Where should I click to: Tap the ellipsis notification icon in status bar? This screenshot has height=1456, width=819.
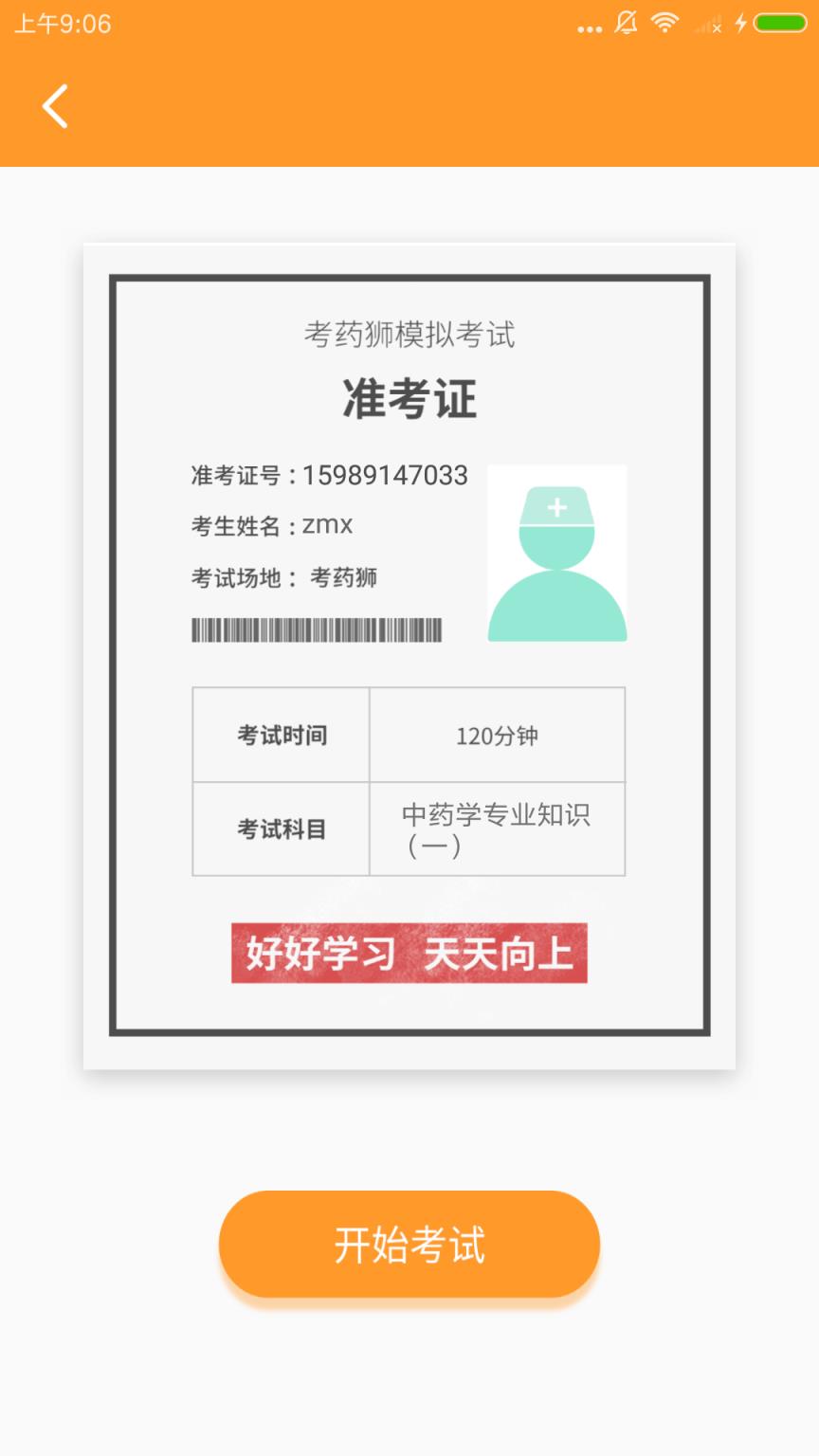(x=589, y=27)
